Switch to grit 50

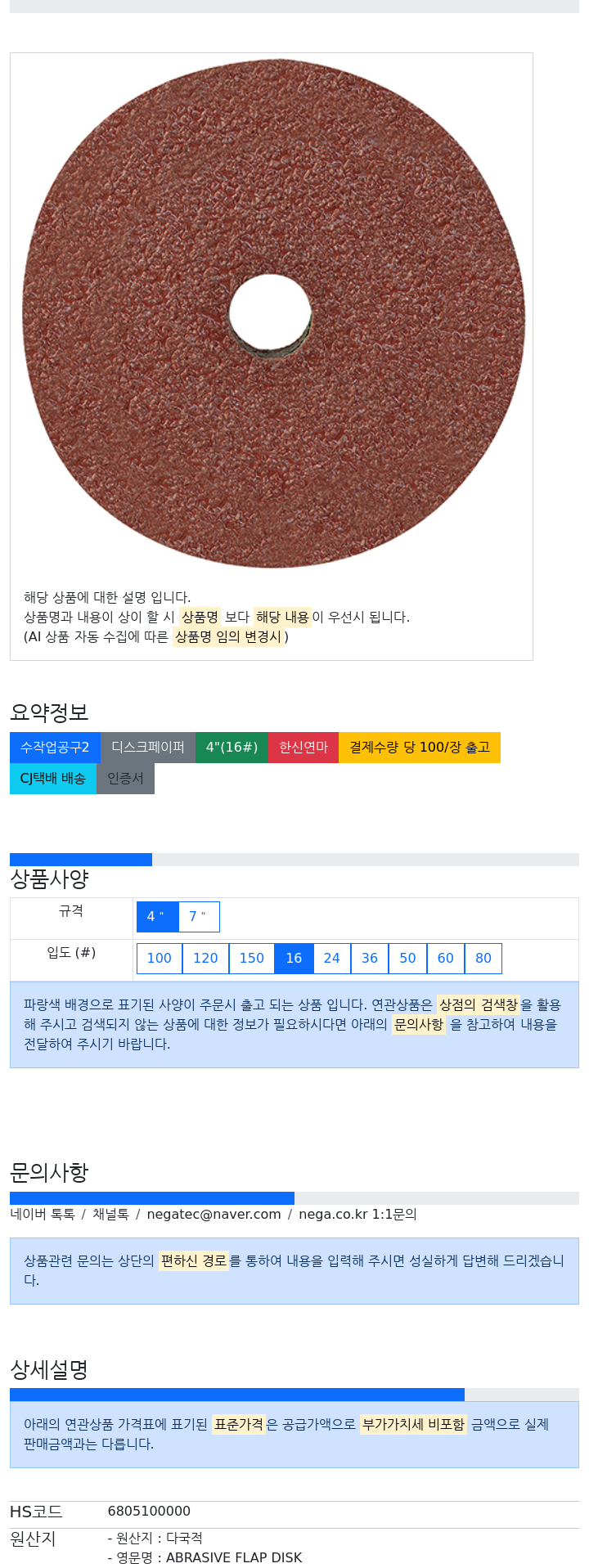(407, 958)
